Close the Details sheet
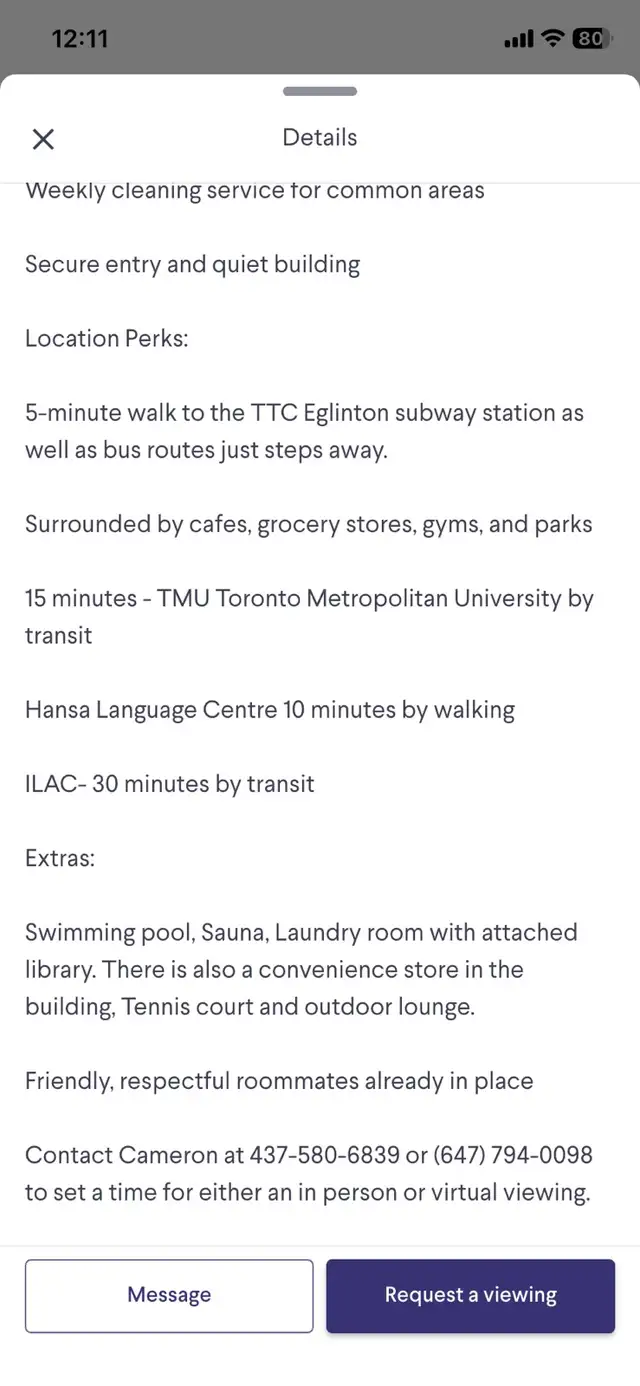Screen dimensions: 640x1386 43,139
